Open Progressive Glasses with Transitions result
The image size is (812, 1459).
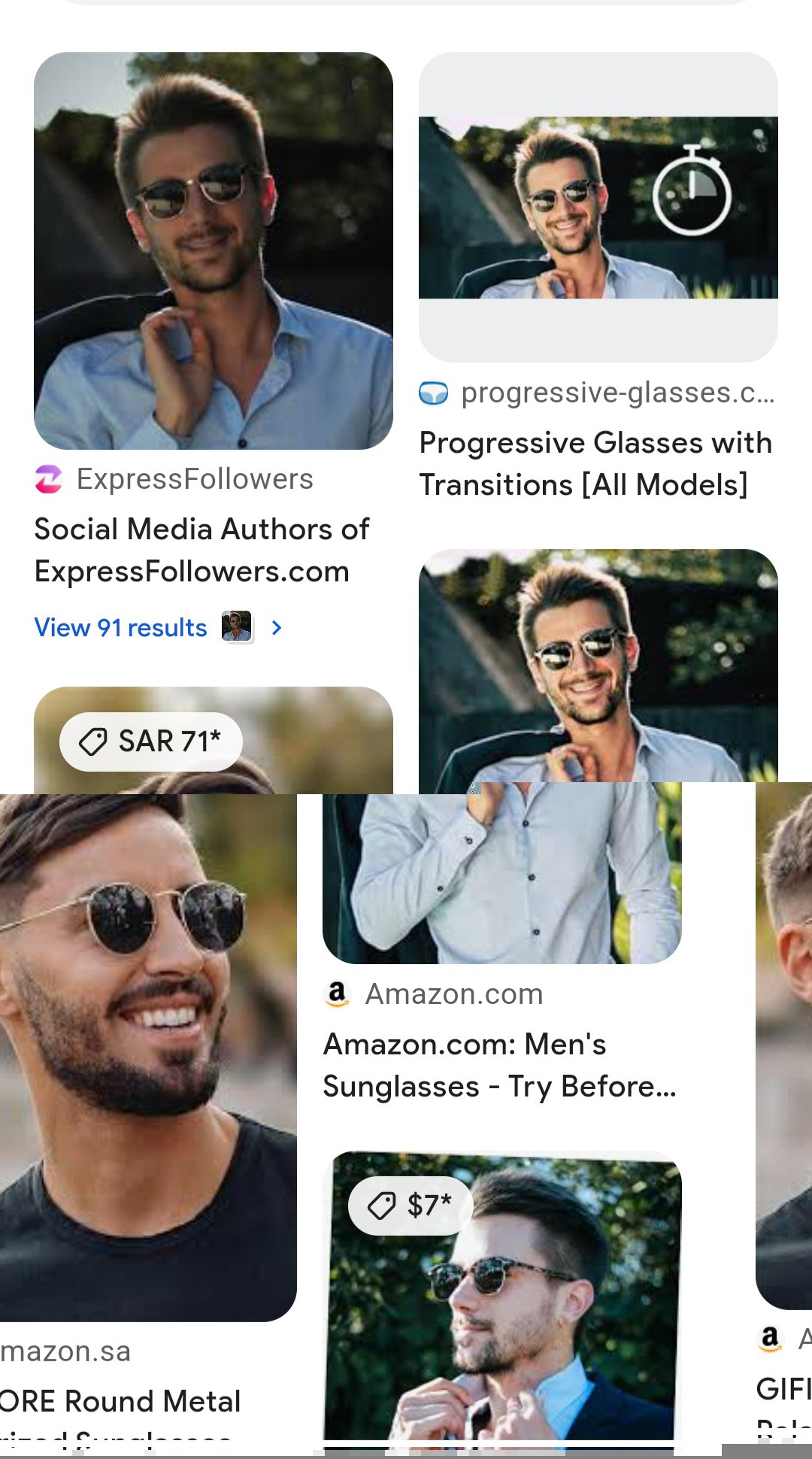point(595,463)
